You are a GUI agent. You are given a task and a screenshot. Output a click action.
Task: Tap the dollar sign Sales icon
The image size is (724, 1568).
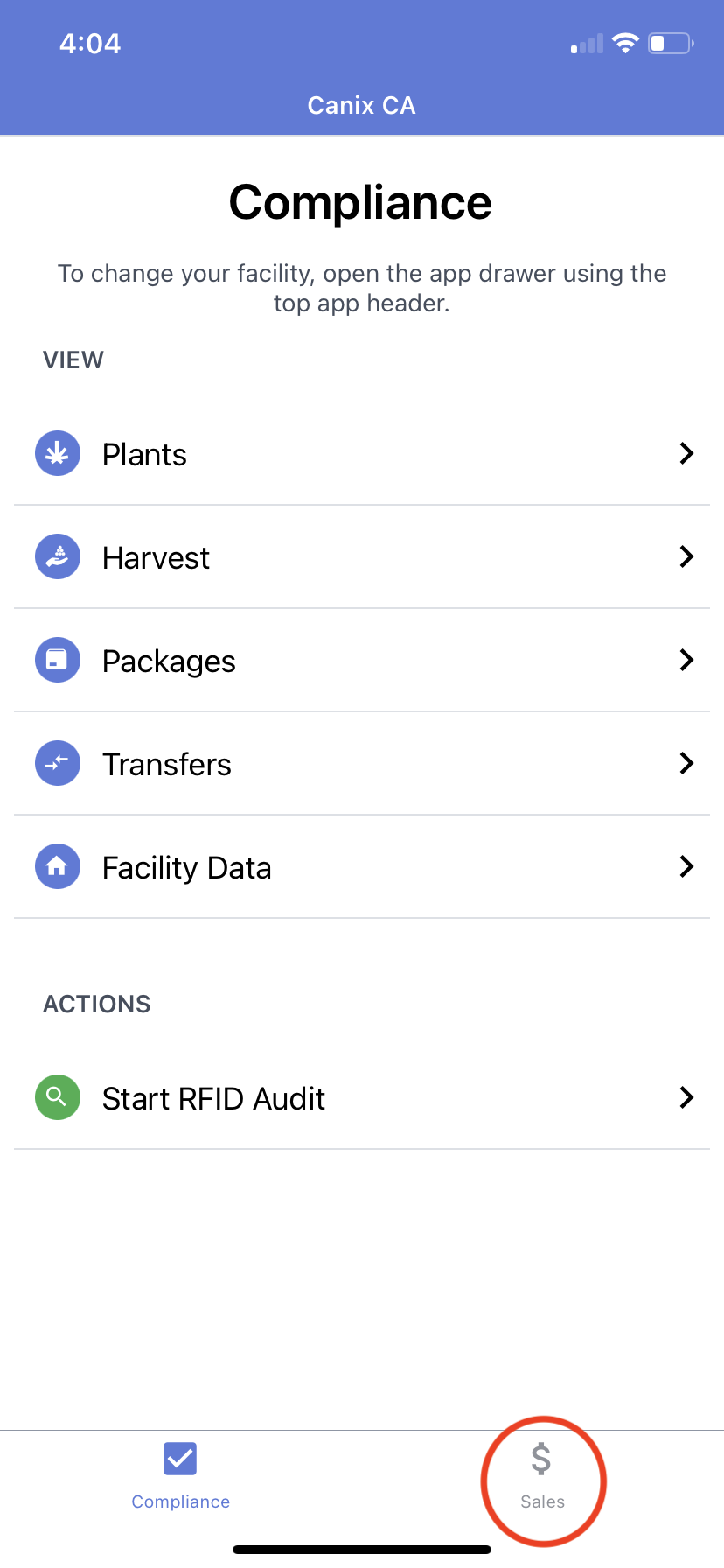click(542, 1458)
